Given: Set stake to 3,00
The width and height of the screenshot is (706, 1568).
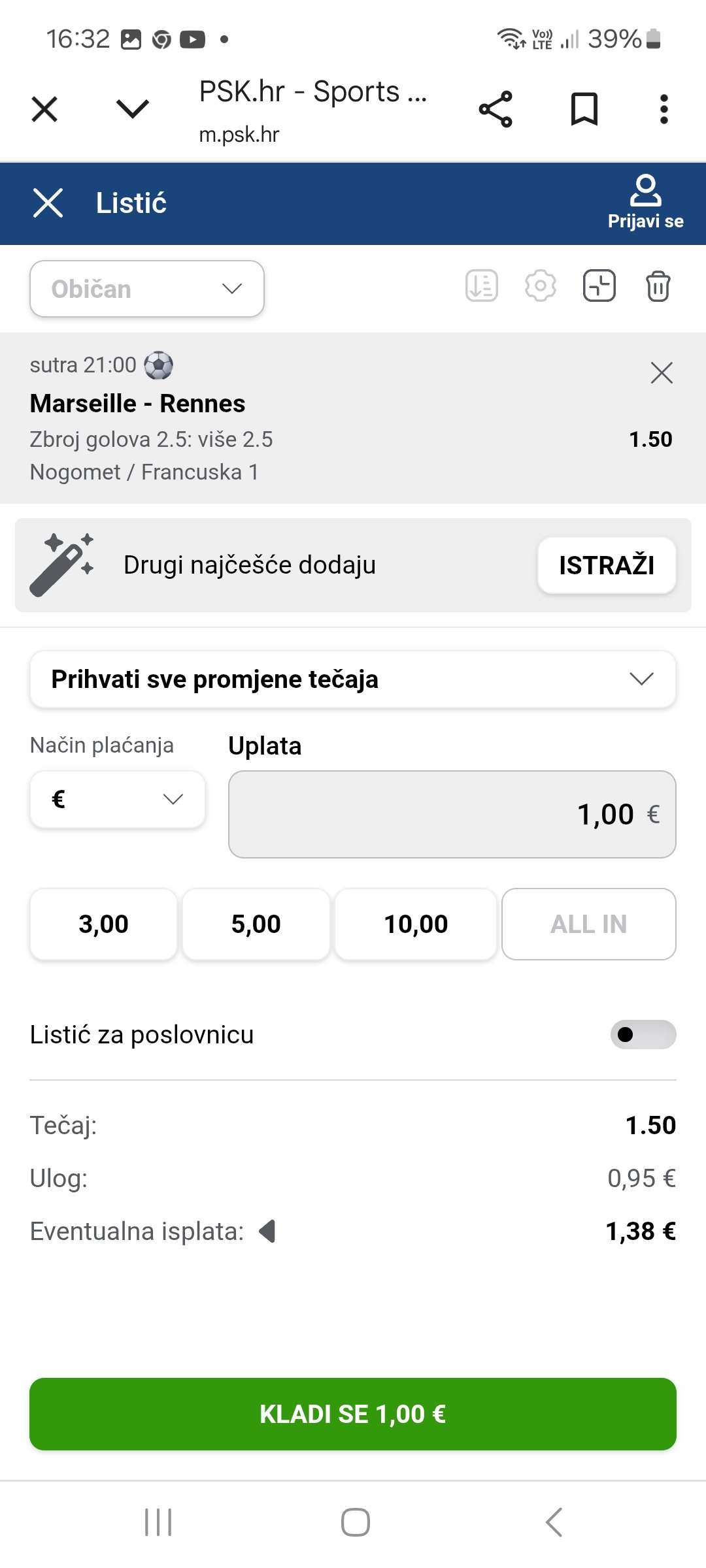Looking at the screenshot, I should tap(103, 924).
